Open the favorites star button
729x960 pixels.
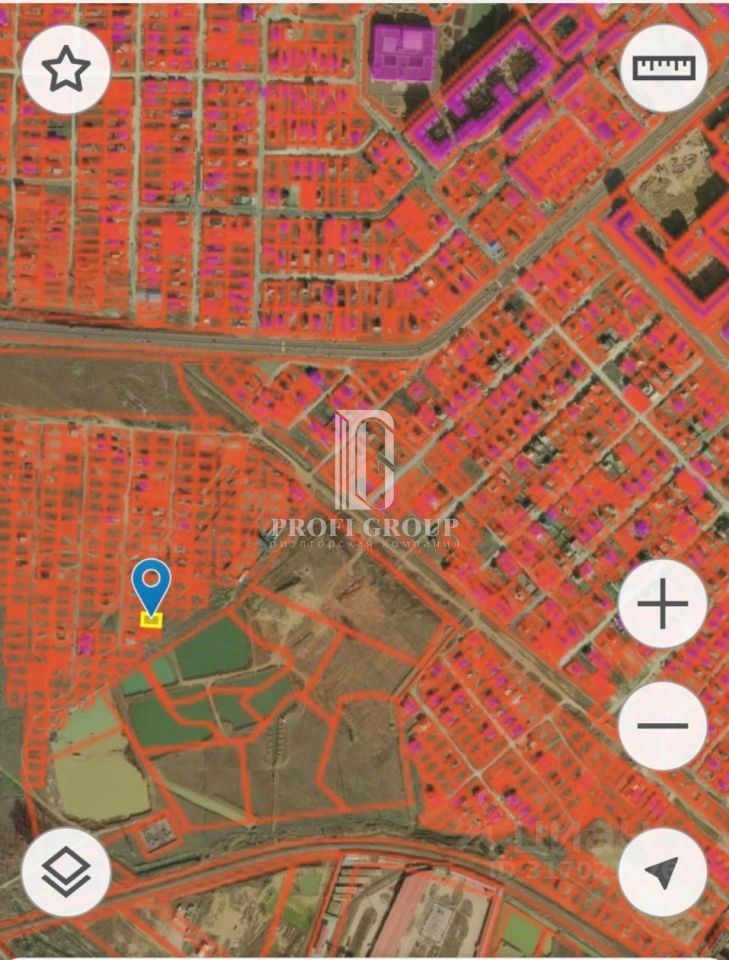(66, 69)
